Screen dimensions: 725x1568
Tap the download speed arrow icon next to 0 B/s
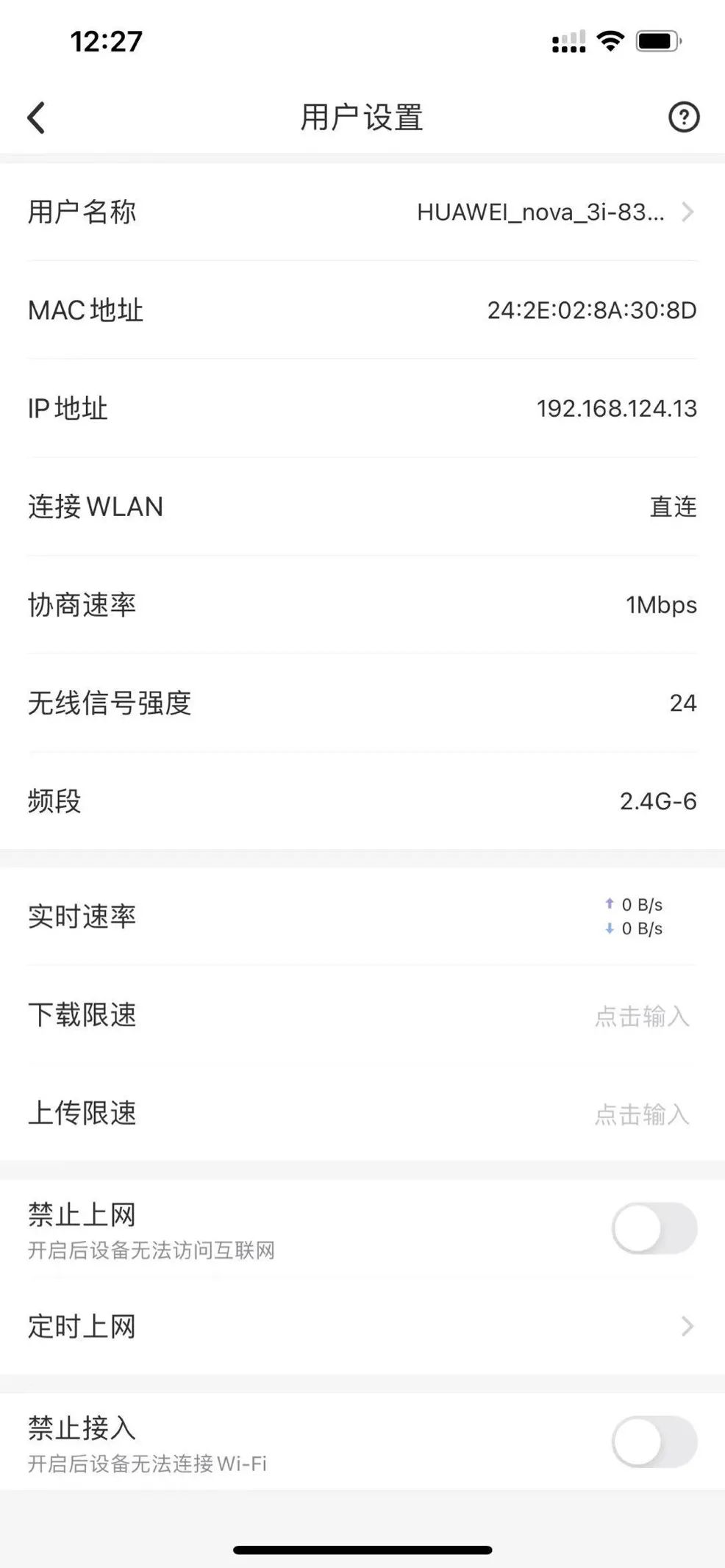coord(608,928)
